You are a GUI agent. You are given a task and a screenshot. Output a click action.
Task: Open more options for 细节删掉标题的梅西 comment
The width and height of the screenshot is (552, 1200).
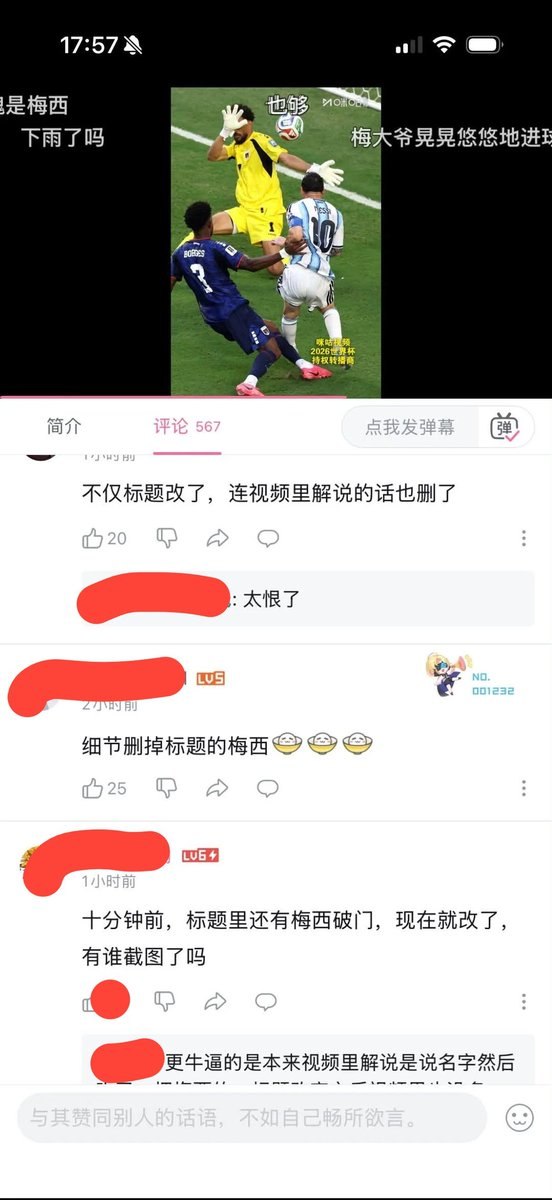523,789
